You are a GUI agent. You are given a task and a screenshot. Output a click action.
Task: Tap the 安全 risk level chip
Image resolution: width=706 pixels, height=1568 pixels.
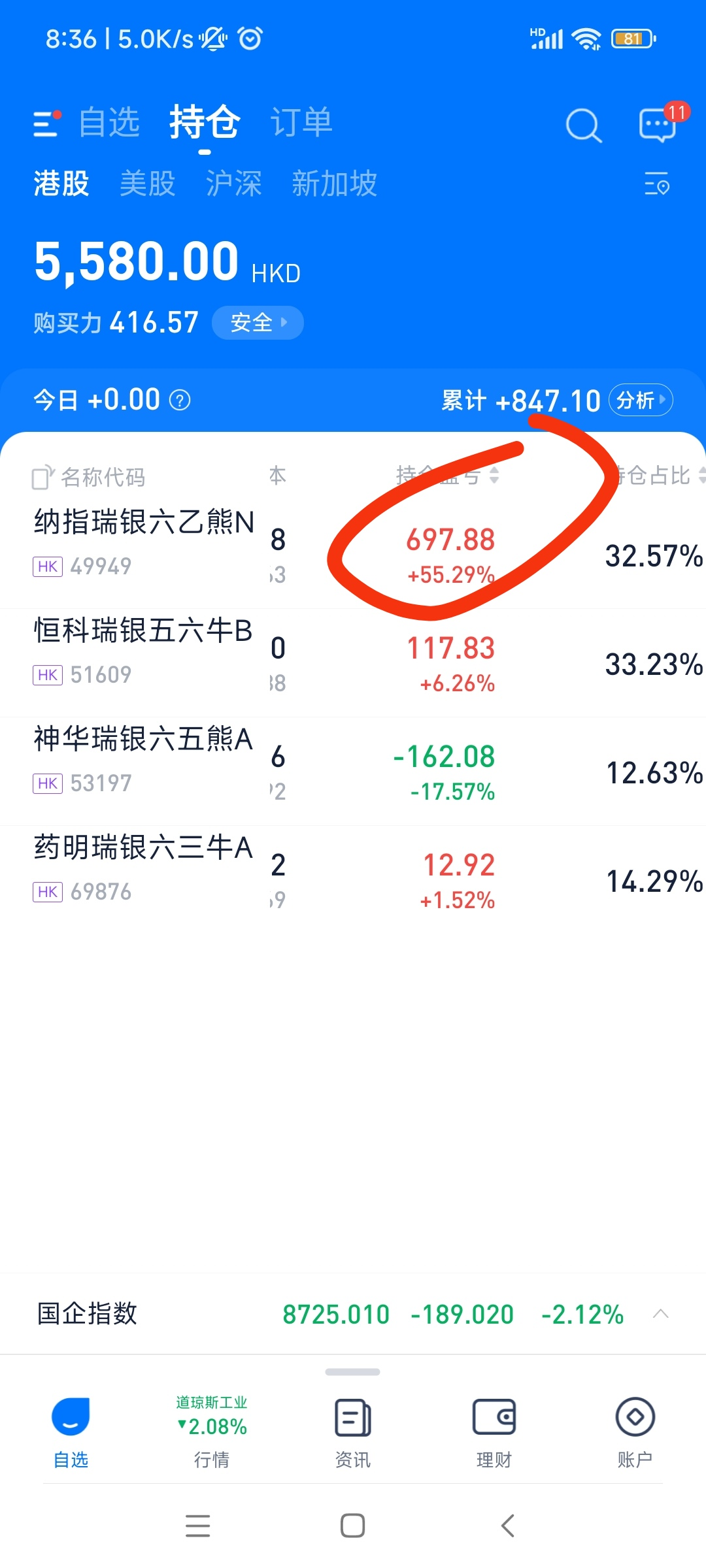(258, 323)
